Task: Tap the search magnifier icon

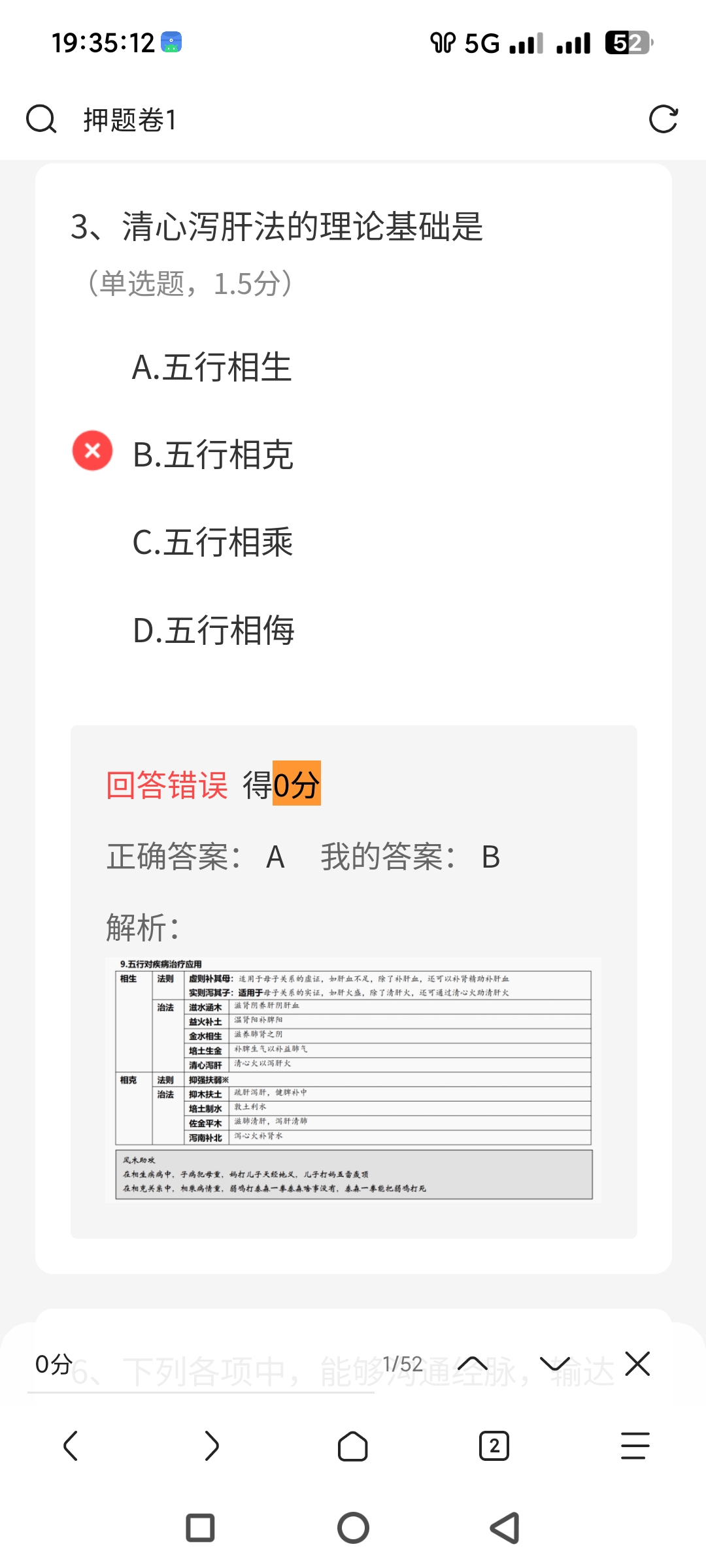Action: (x=41, y=120)
